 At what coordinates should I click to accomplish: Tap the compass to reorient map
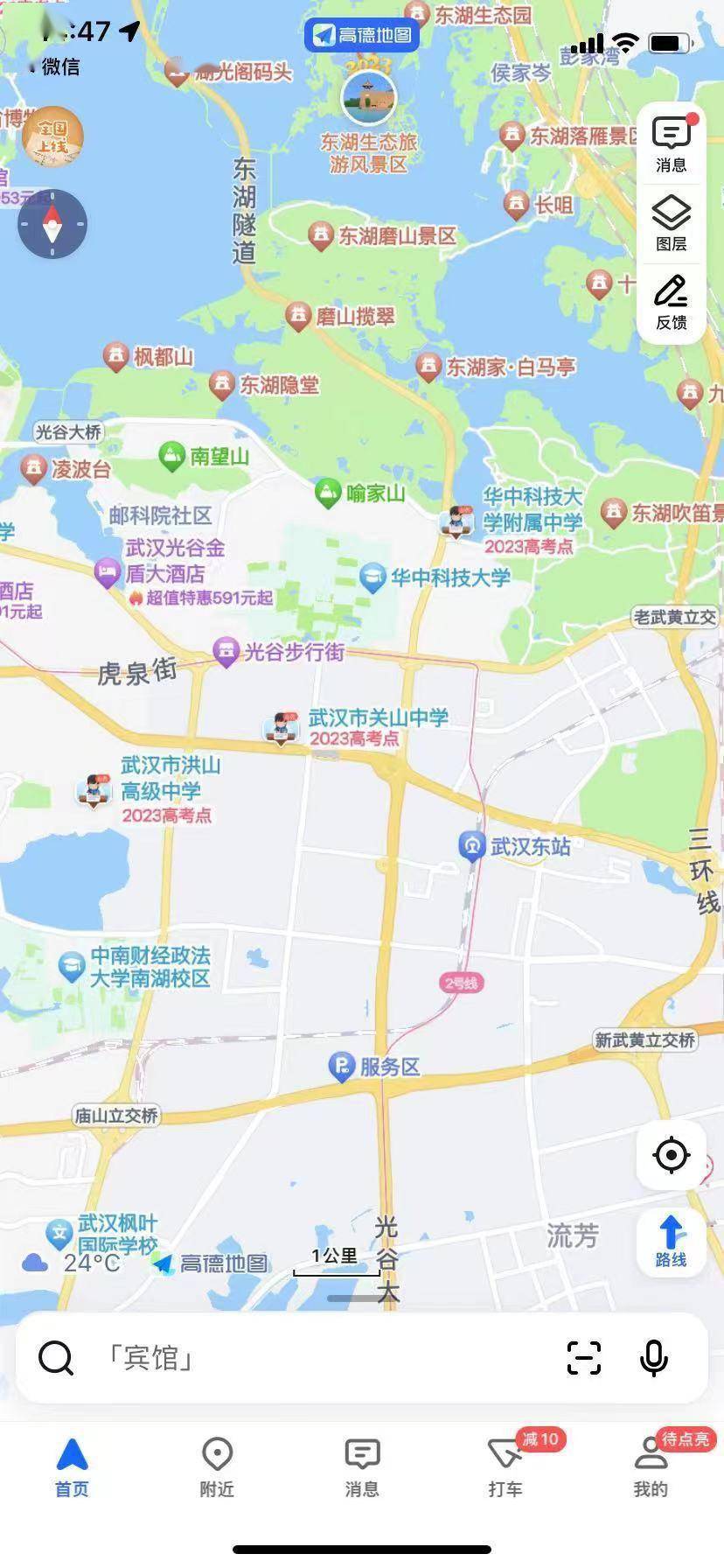52,224
